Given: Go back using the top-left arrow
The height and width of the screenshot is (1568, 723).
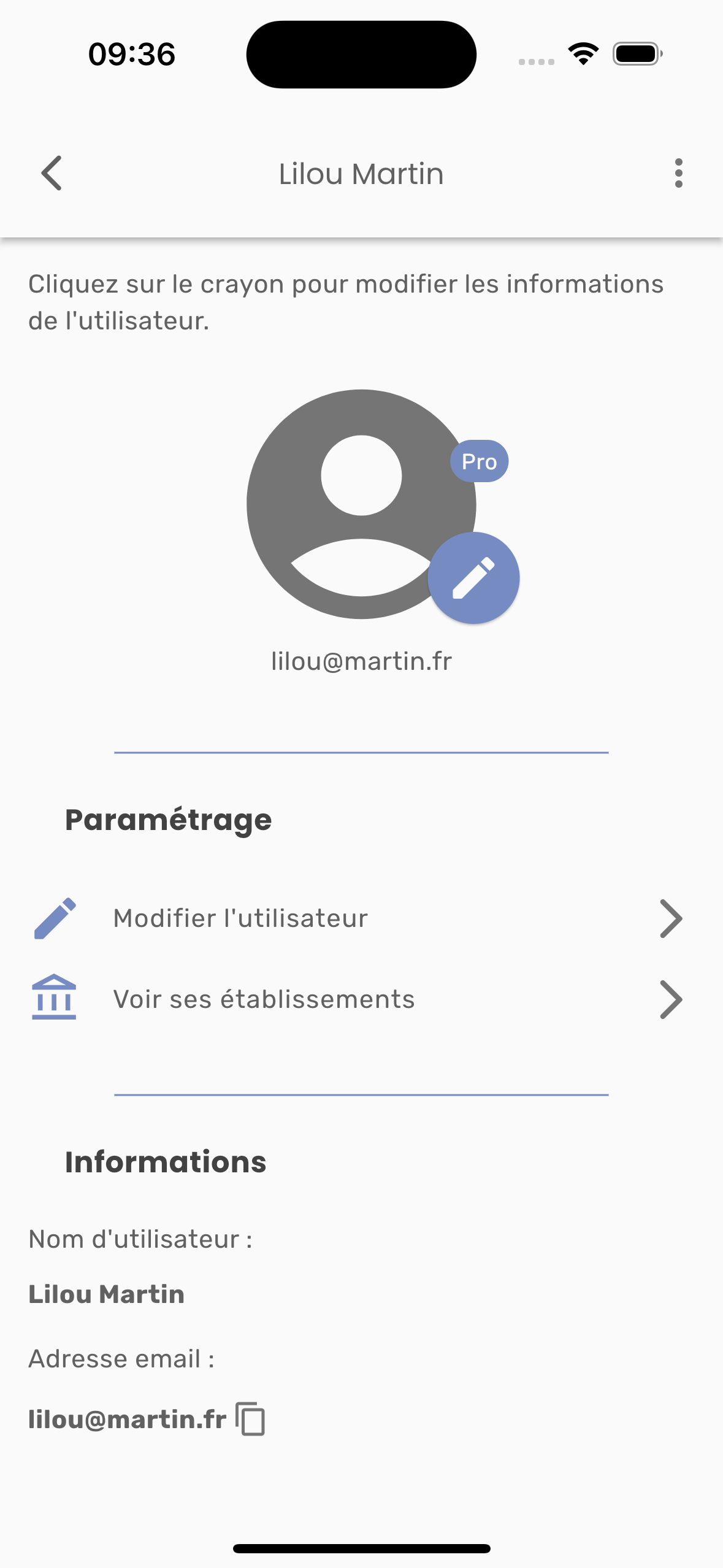Looking at the screenshot, I should click(x=52, y=173).
